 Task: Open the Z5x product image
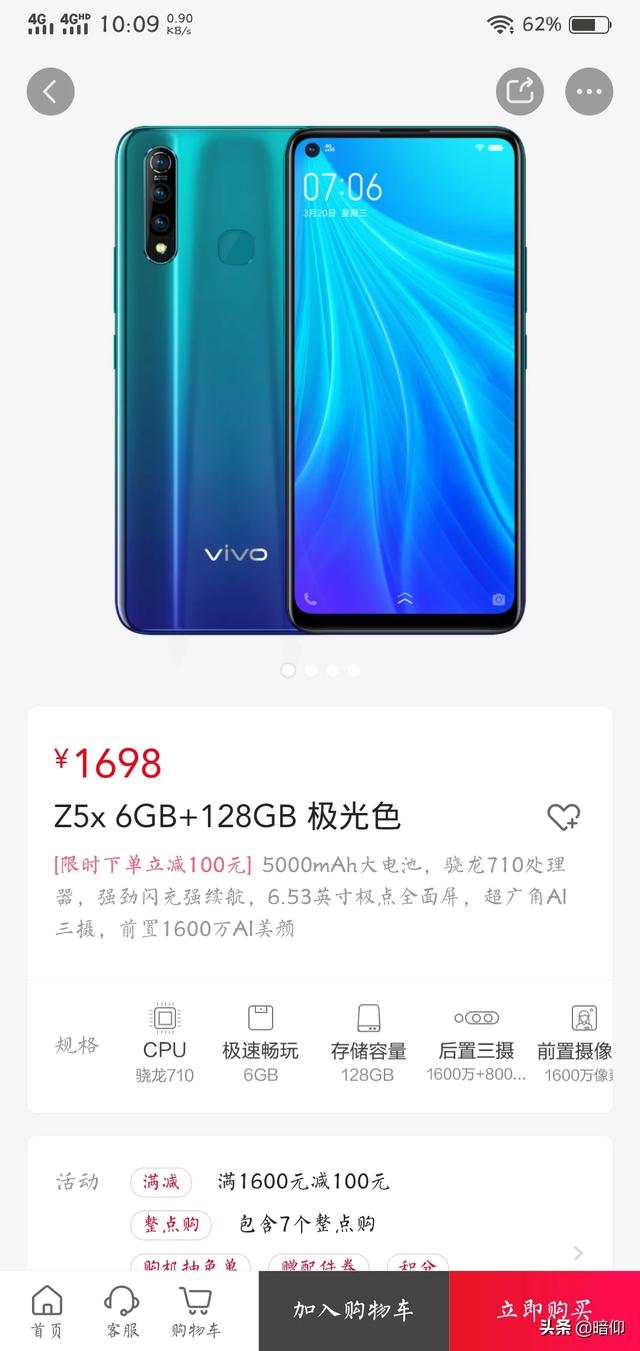click(x=320, y=380)
